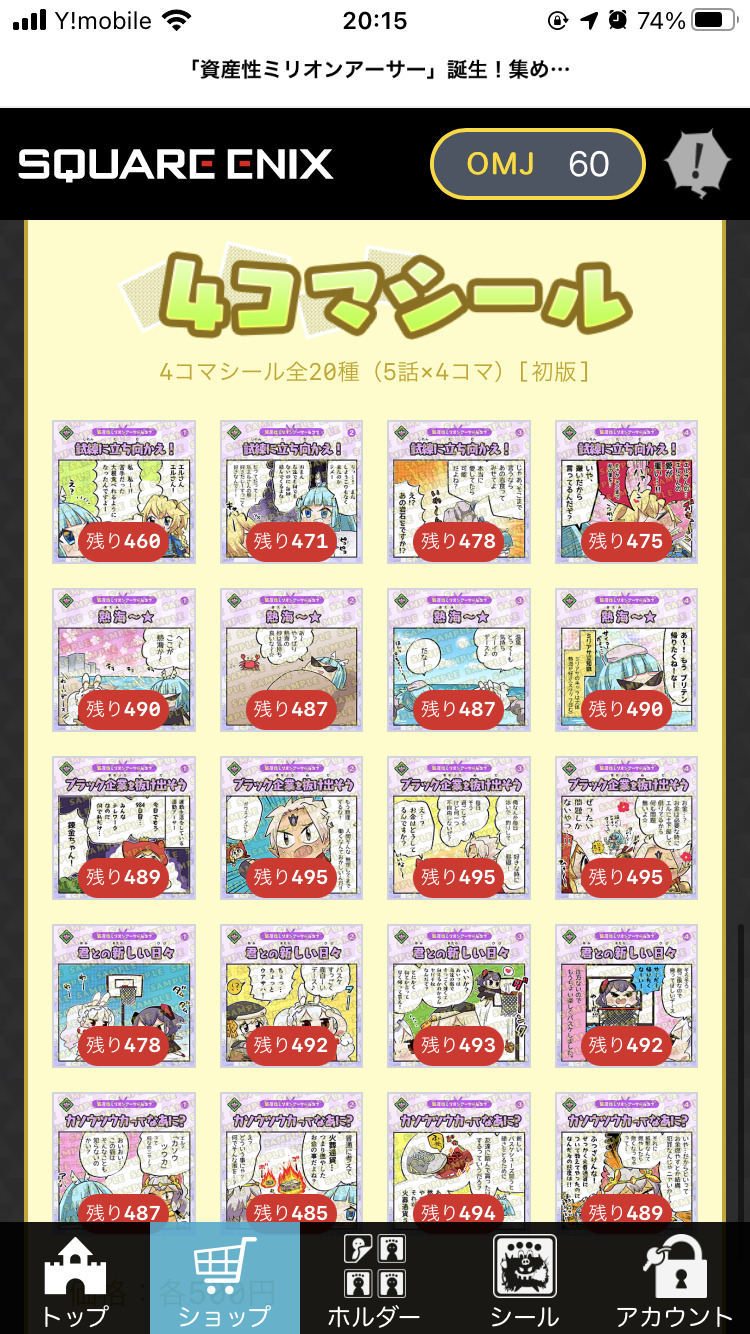Open the ホルダー tab
The height and width of the screenshot is (1334, 750).
click(374, 1280)
